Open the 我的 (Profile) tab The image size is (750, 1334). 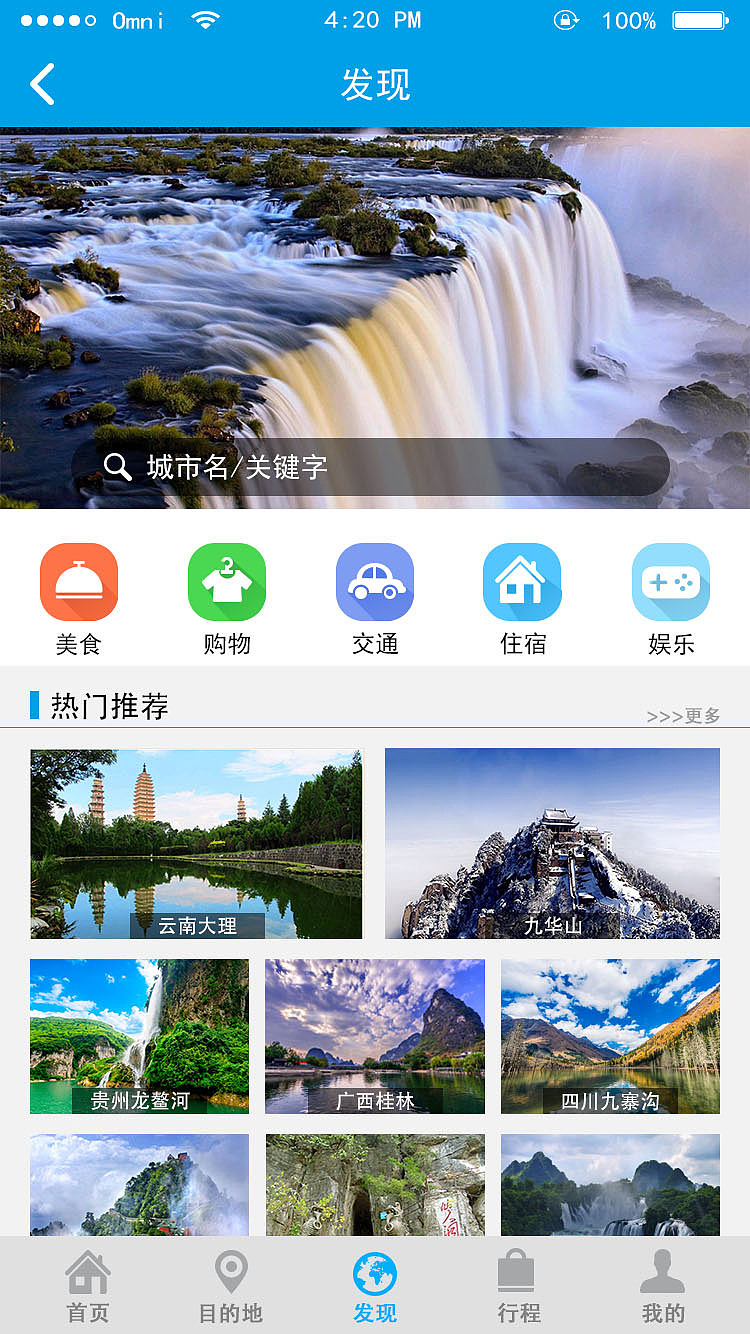click(x=661, y=1285)
